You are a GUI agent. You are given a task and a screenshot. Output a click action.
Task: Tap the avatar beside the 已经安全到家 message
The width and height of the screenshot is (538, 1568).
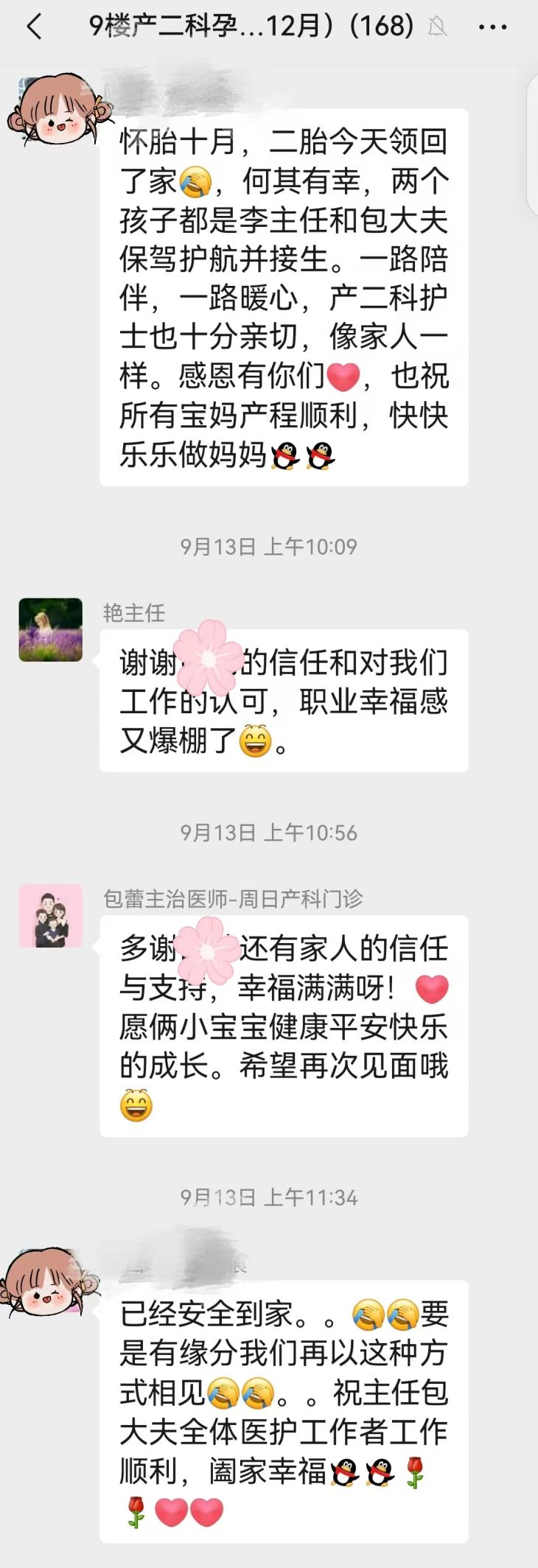pos(49,1283)
